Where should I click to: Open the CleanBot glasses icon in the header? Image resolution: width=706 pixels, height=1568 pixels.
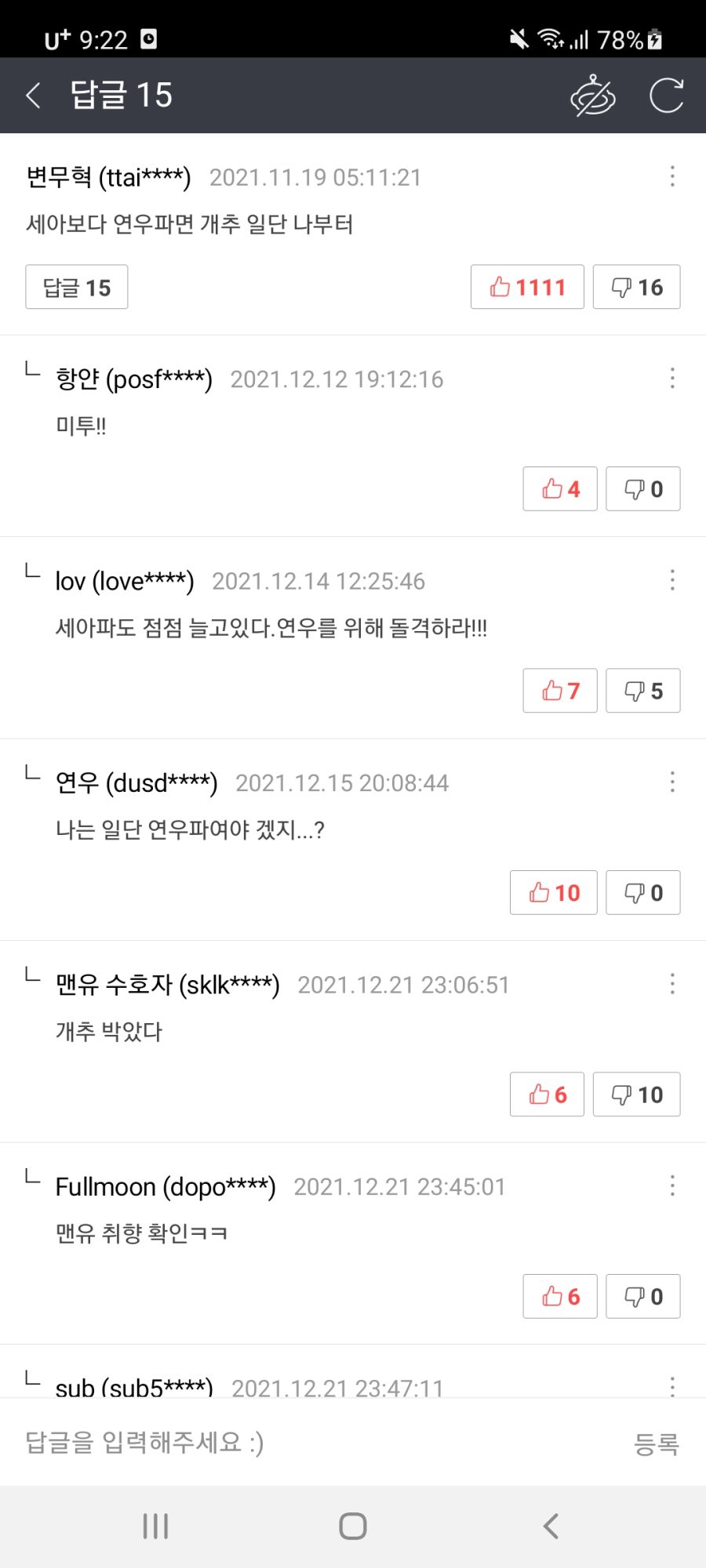[x=594, y=94]
